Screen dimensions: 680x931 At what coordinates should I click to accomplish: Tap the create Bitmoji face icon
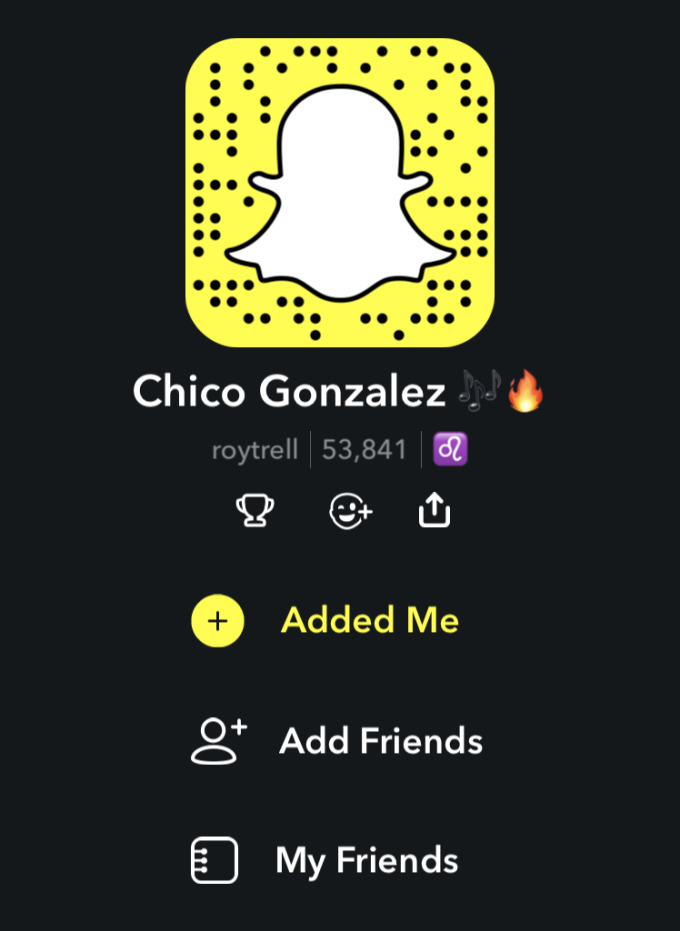click(350, 512)
